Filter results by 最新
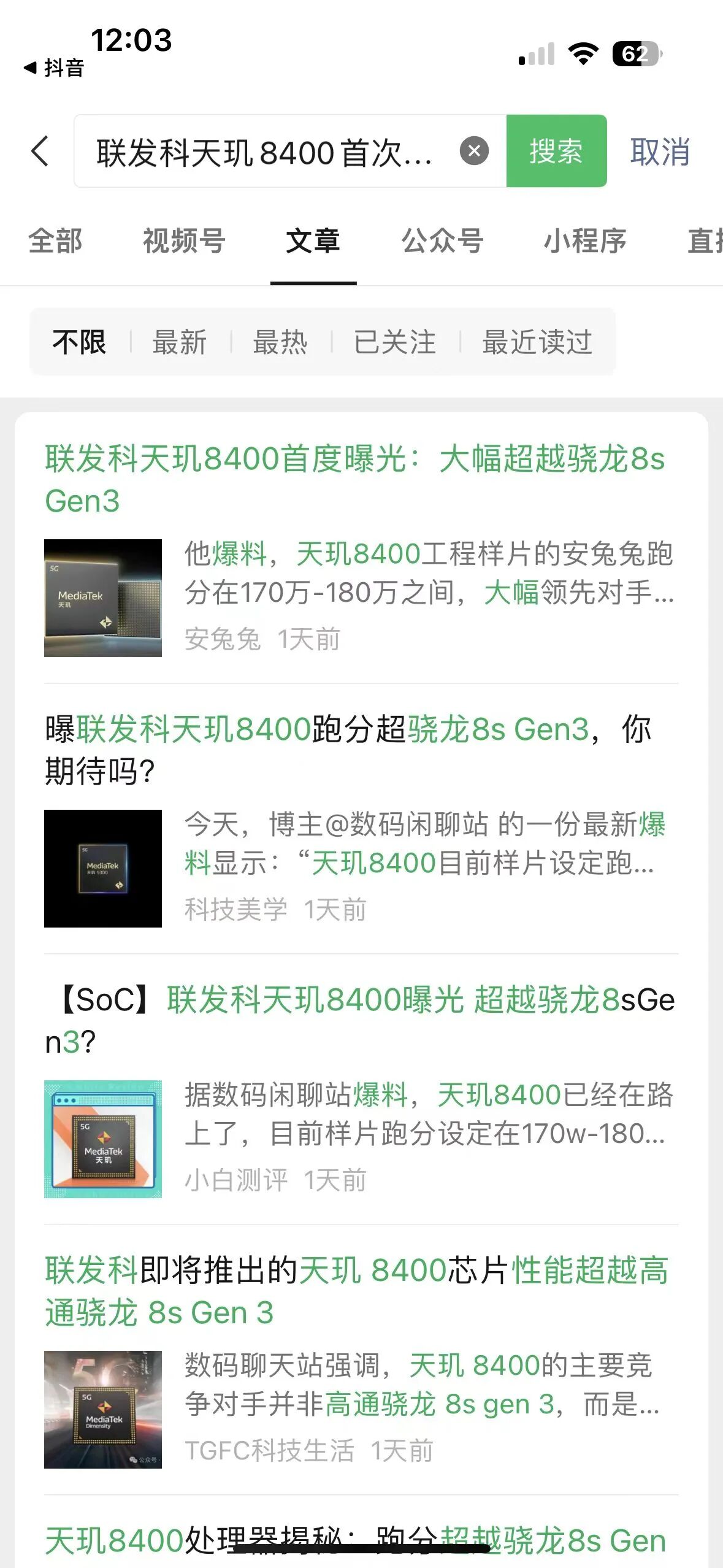The image size is (723, 1568). [180, 342]
